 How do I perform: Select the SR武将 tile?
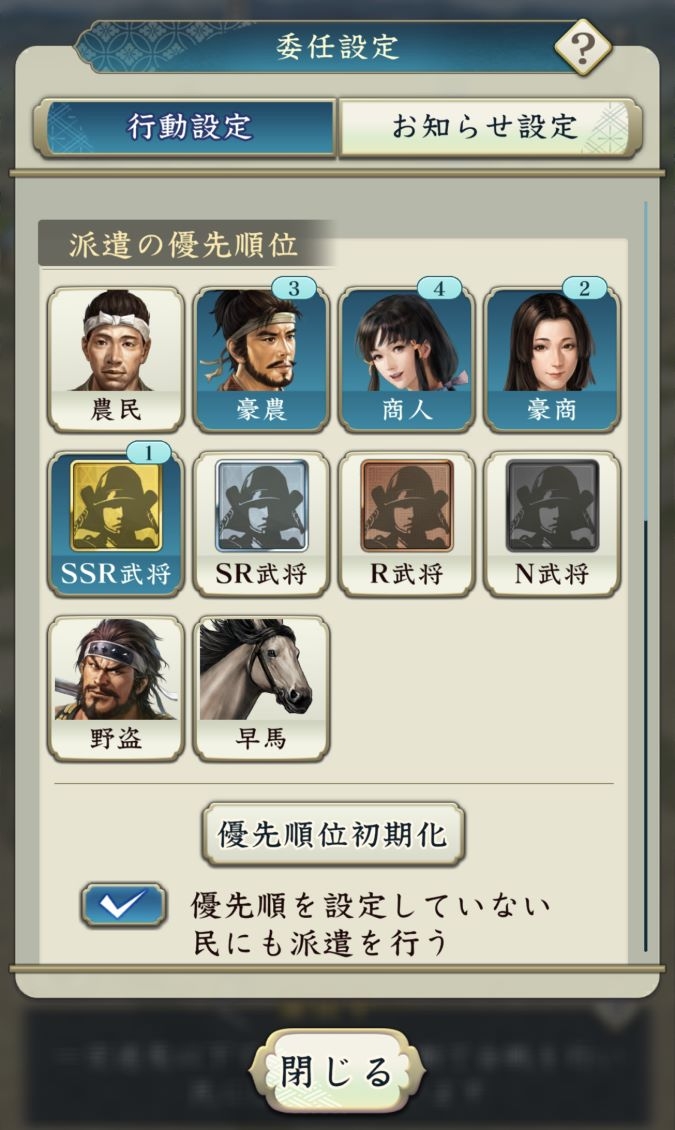(x=261, y=524)
